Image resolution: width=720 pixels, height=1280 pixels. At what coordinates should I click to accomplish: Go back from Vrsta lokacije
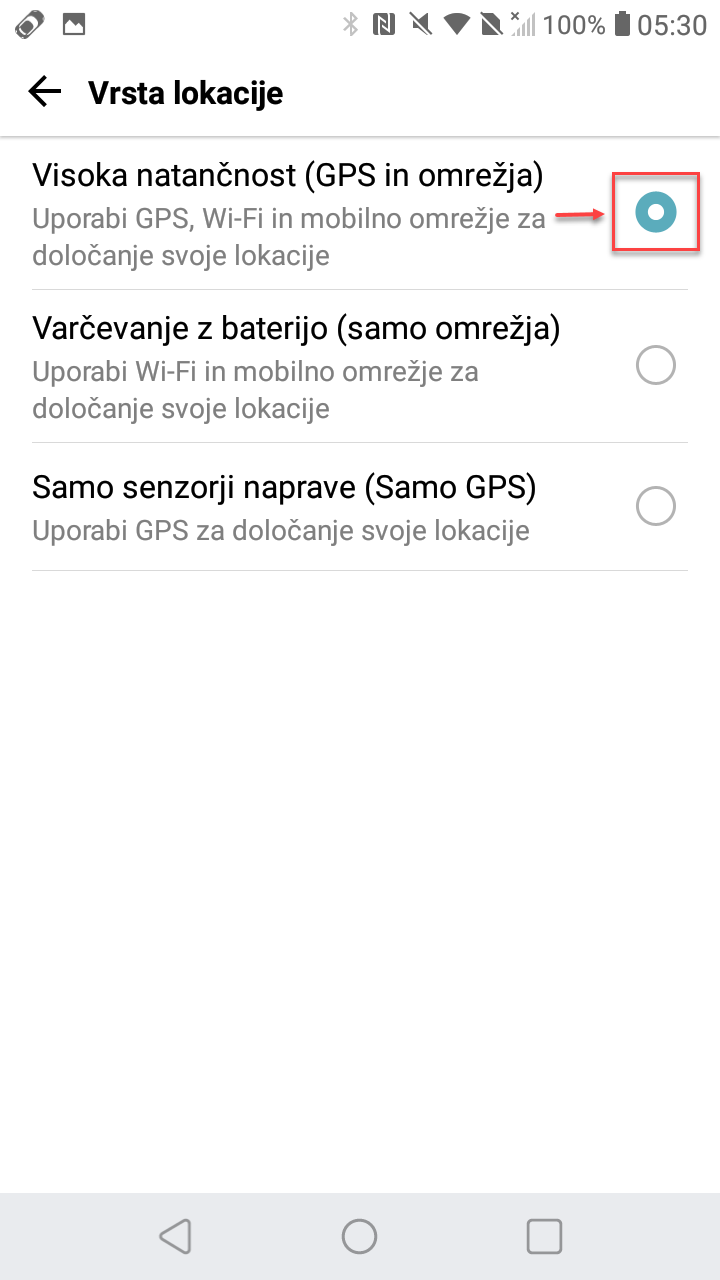click(45, 93)
